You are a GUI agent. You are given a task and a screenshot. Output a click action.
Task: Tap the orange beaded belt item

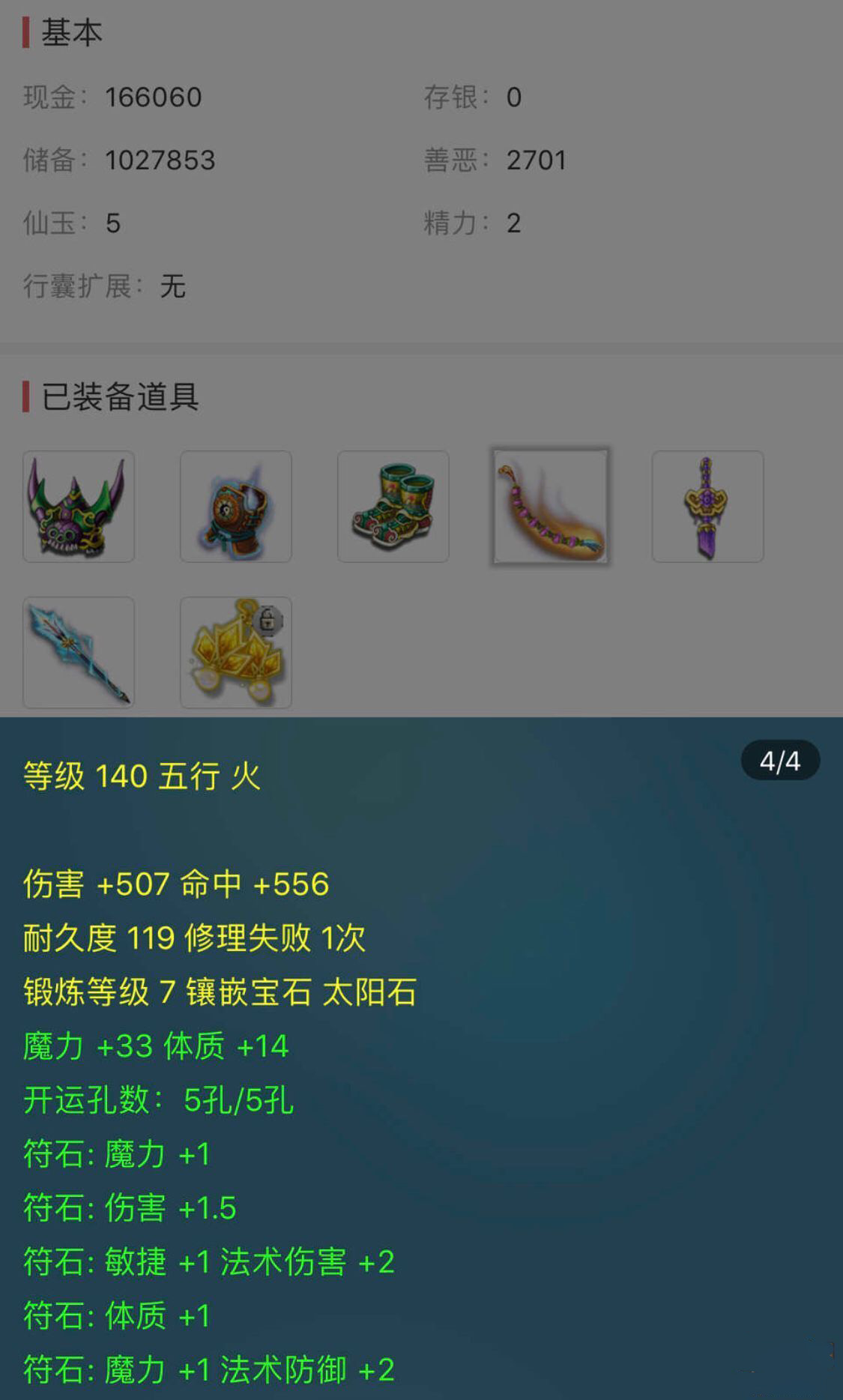click(x=550, y=507)
